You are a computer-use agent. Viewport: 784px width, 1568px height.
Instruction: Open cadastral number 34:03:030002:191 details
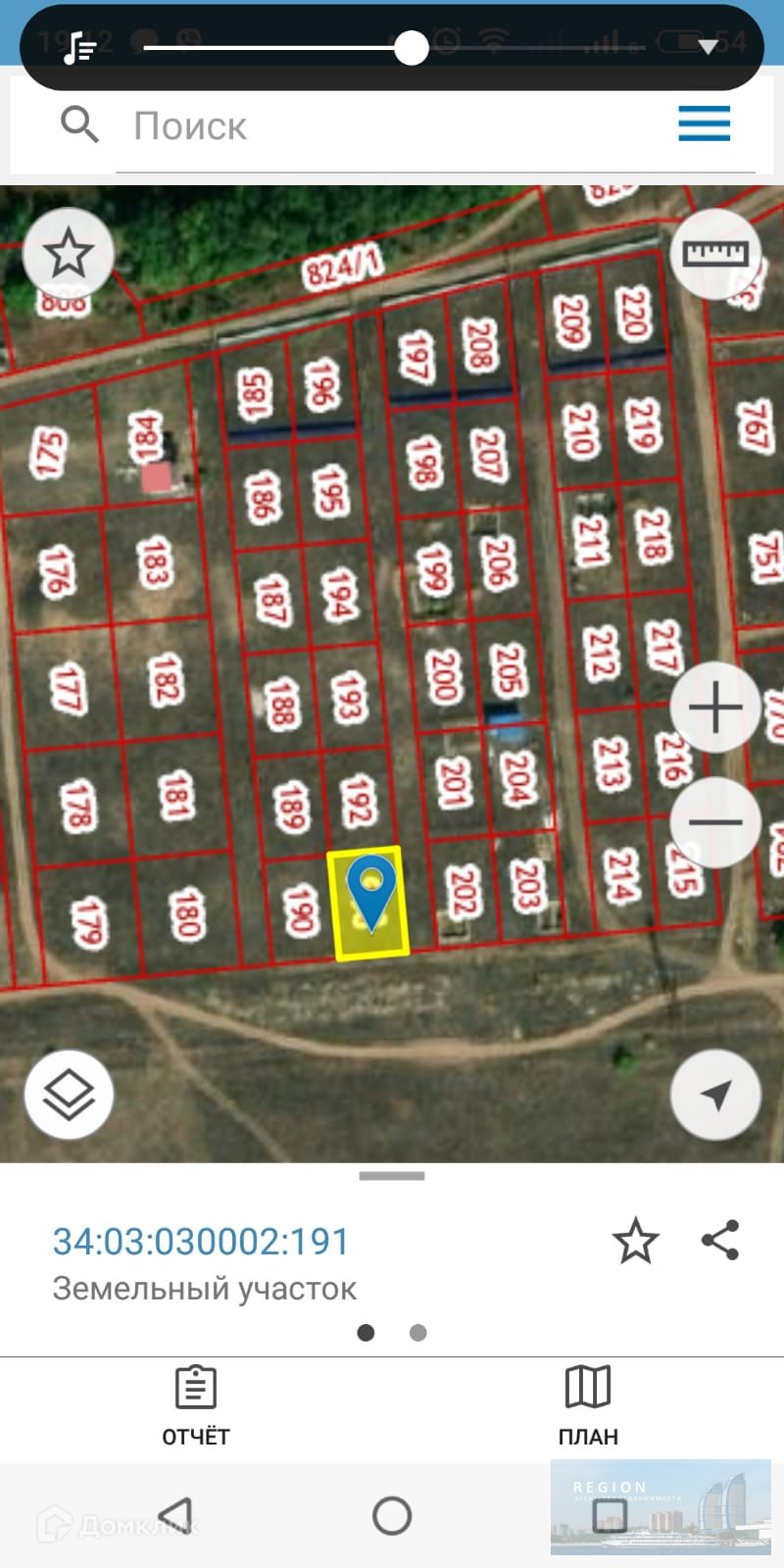coord(201,1242)
